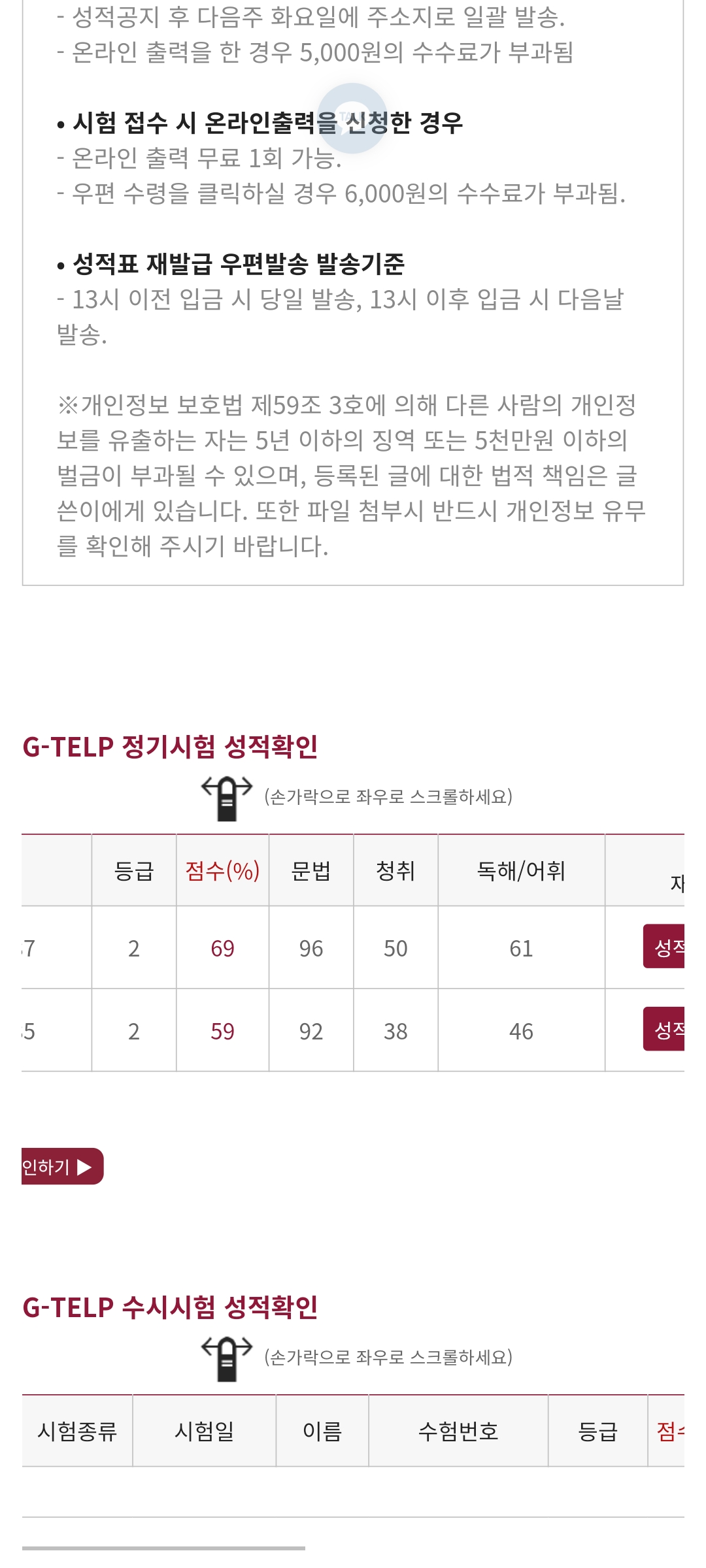This screenshot has width=706, height=1568.
Task: Tap the partly hidden 확인하기 arrow button
Action: point(62,1166)
